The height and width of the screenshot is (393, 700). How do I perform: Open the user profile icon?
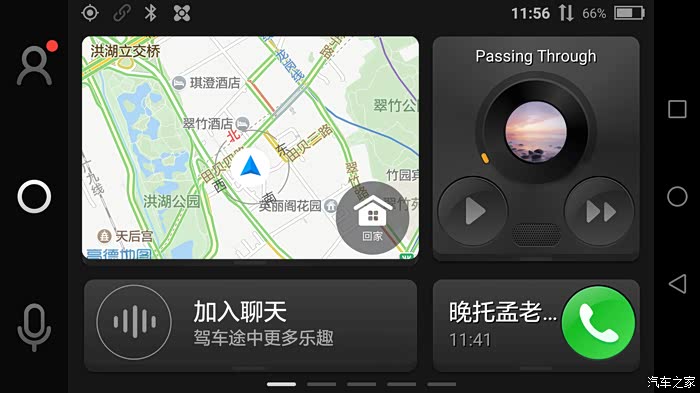click(34, 65)
